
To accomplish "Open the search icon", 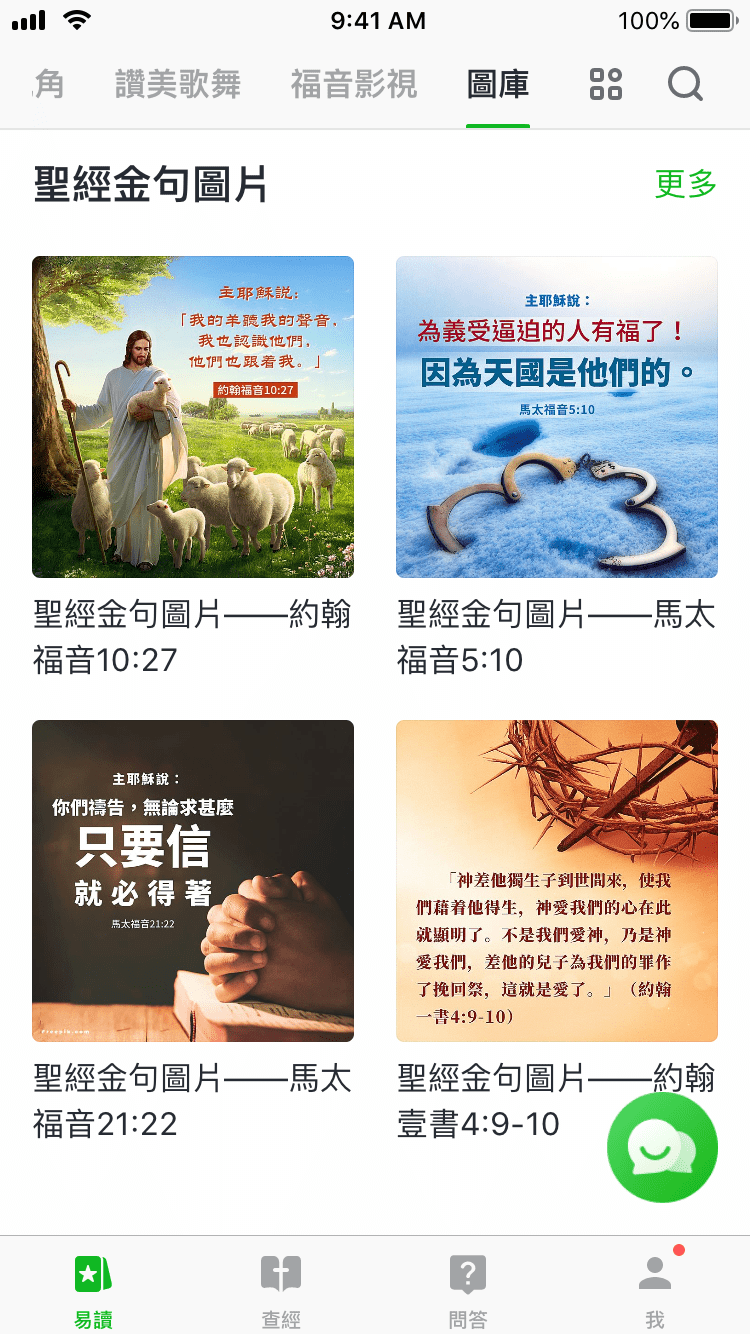I will (x=686, y=84).
